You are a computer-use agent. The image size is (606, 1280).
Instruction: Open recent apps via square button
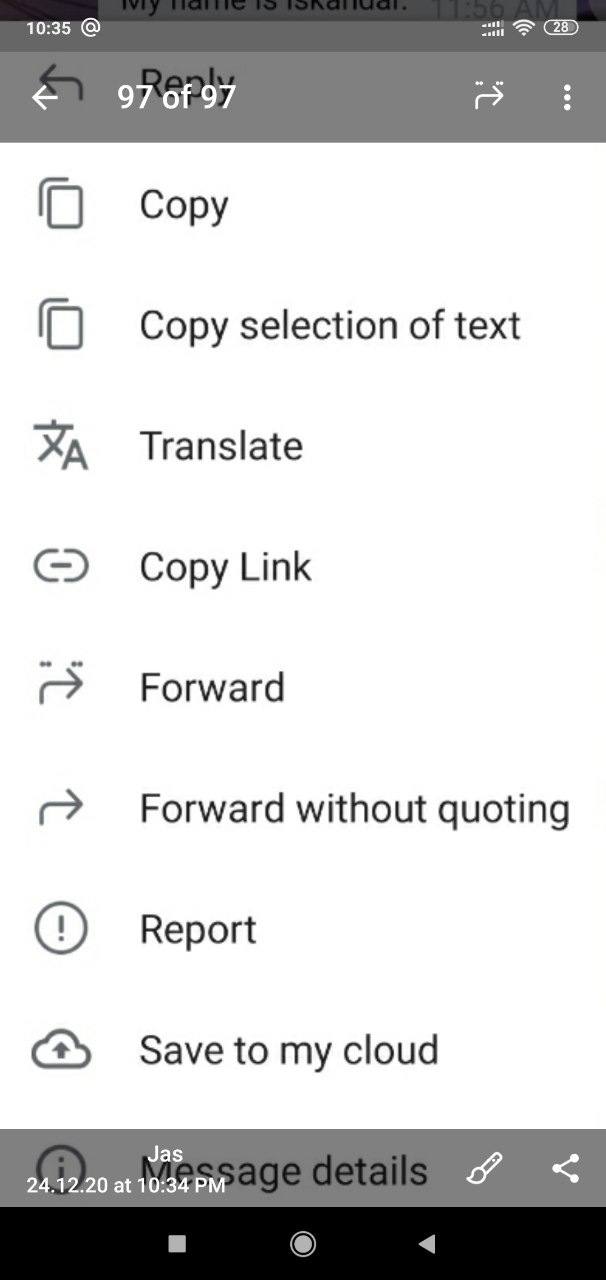click(177, 1243)
